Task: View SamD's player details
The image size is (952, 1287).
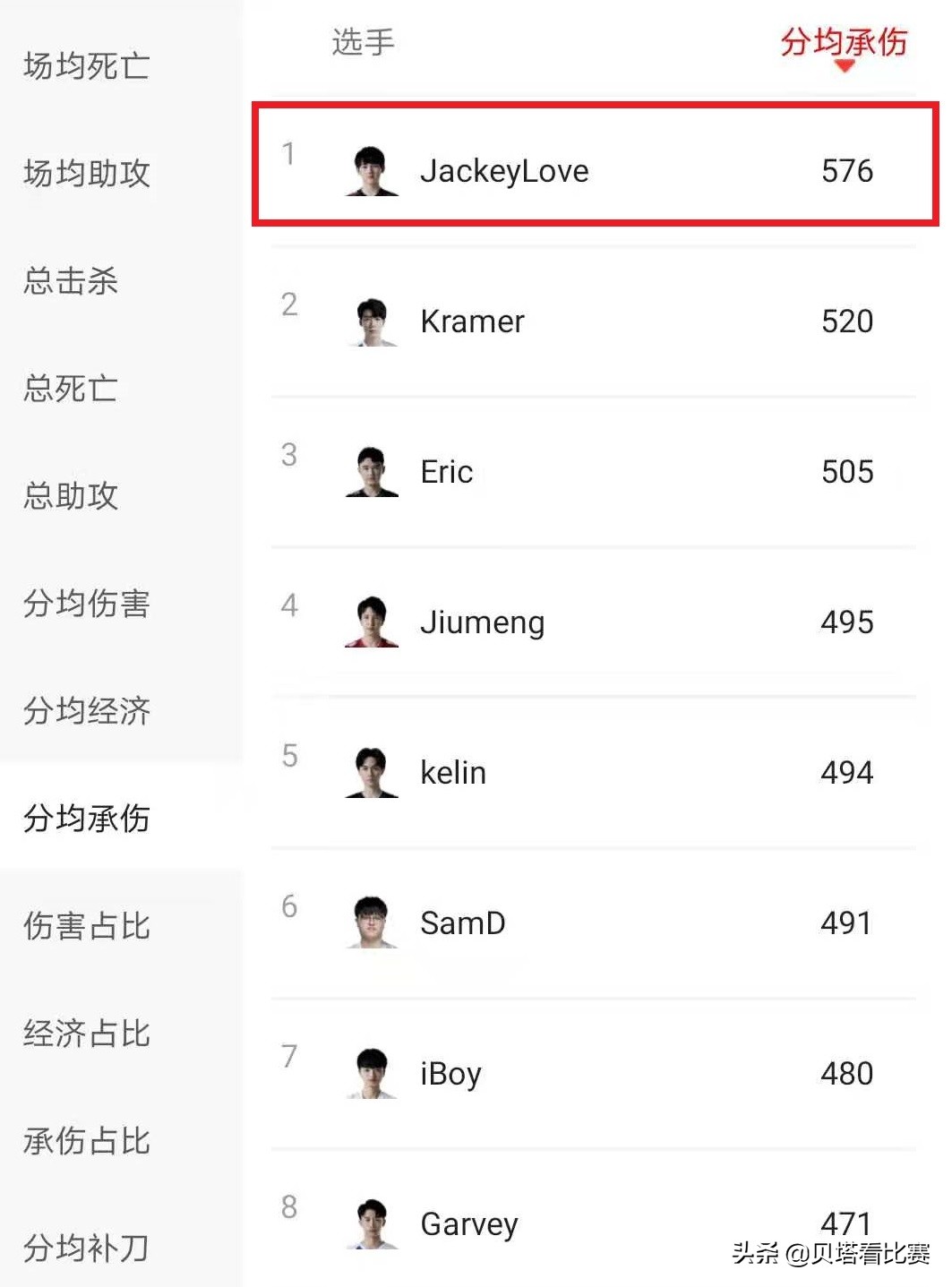Action: pos(463,922)
